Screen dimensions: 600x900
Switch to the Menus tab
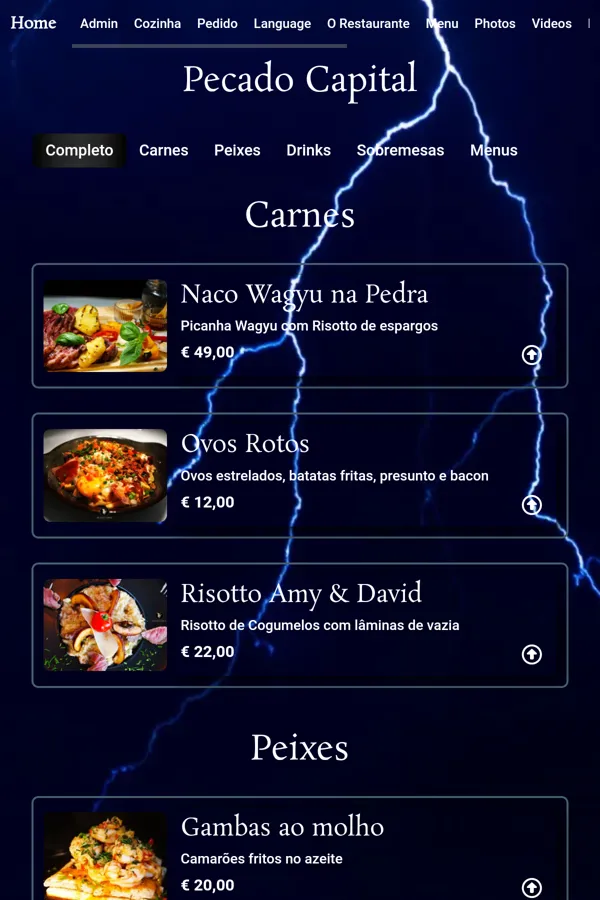[494, 150]
